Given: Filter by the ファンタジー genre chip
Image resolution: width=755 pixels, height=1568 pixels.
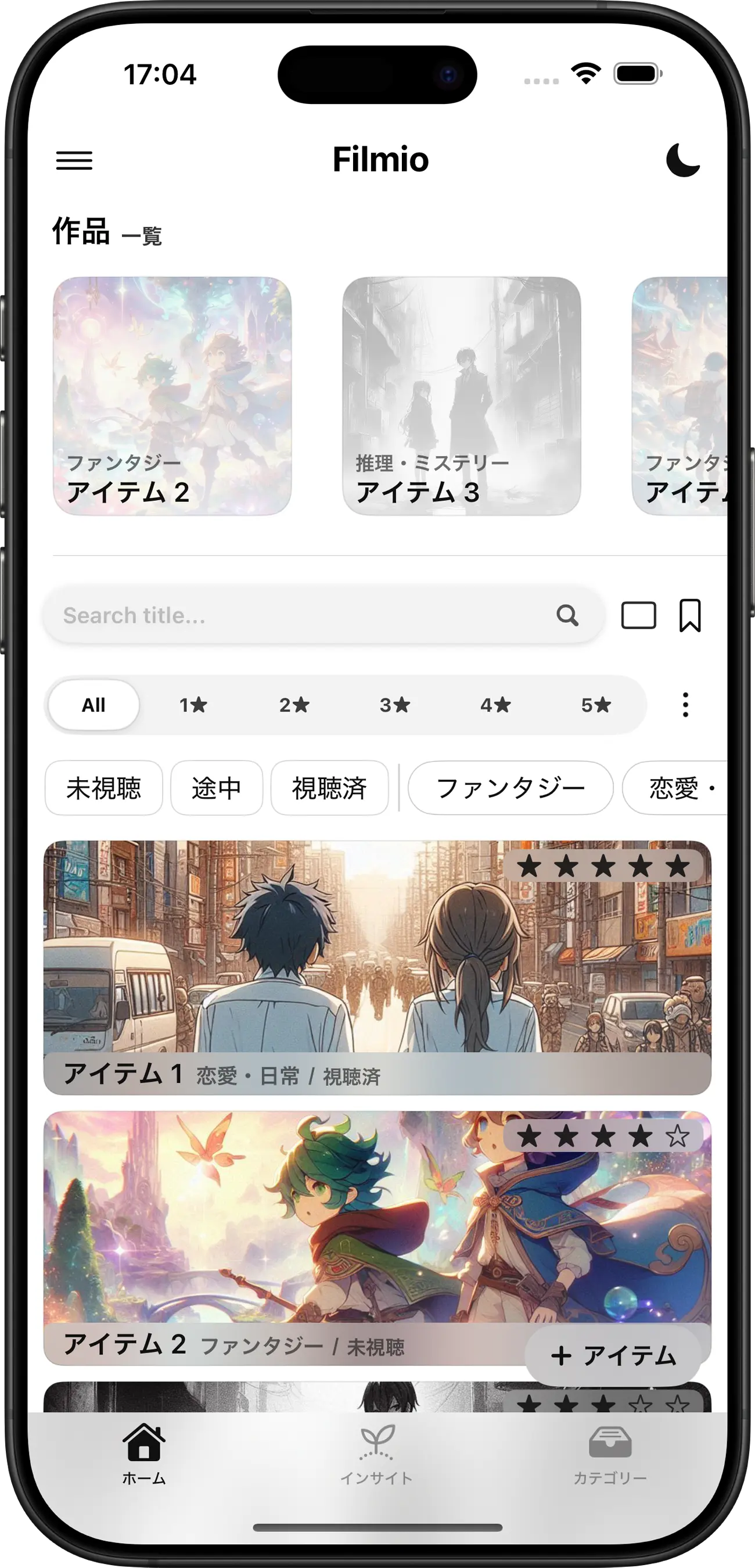Looking at the screenshot, I should click(510, 788).
